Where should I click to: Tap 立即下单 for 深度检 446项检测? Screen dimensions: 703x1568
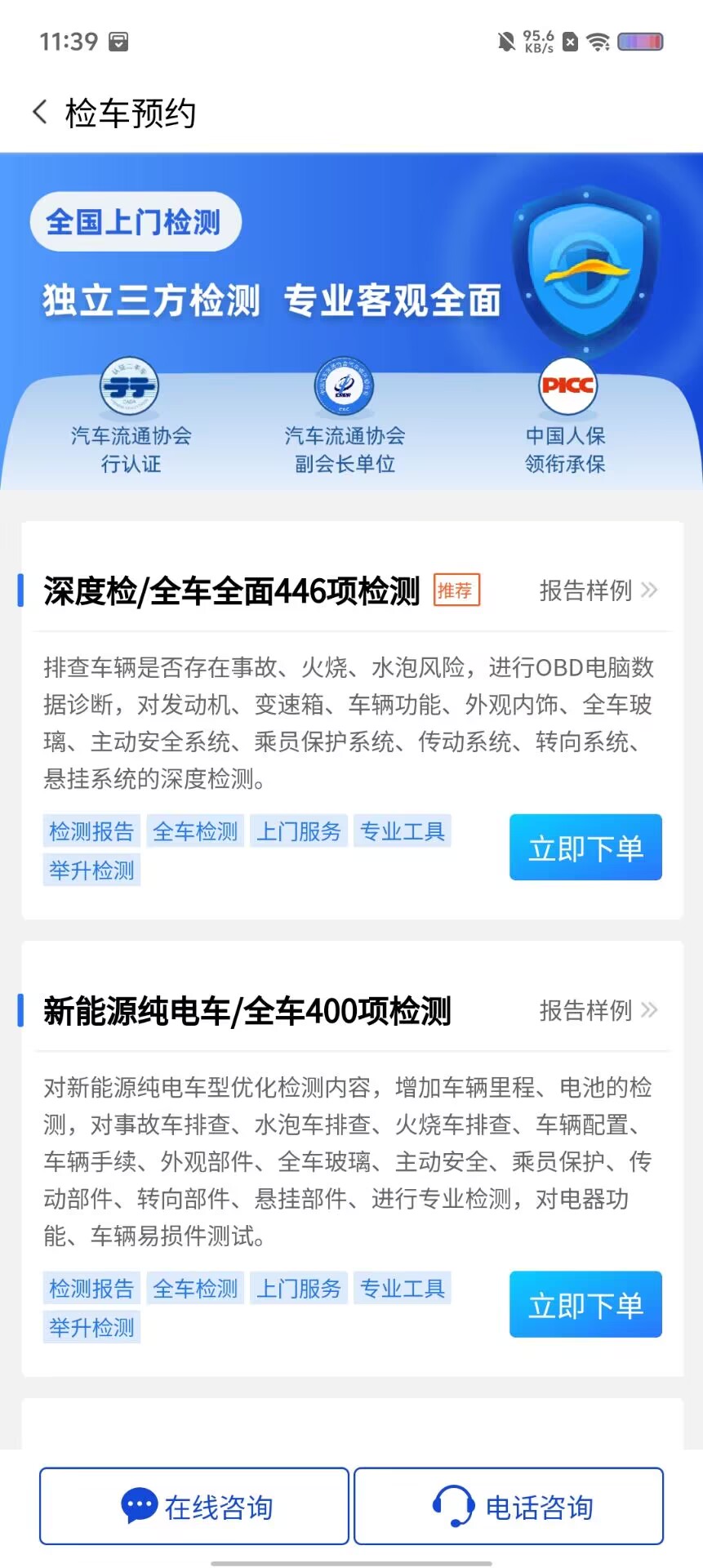point(585,848)
